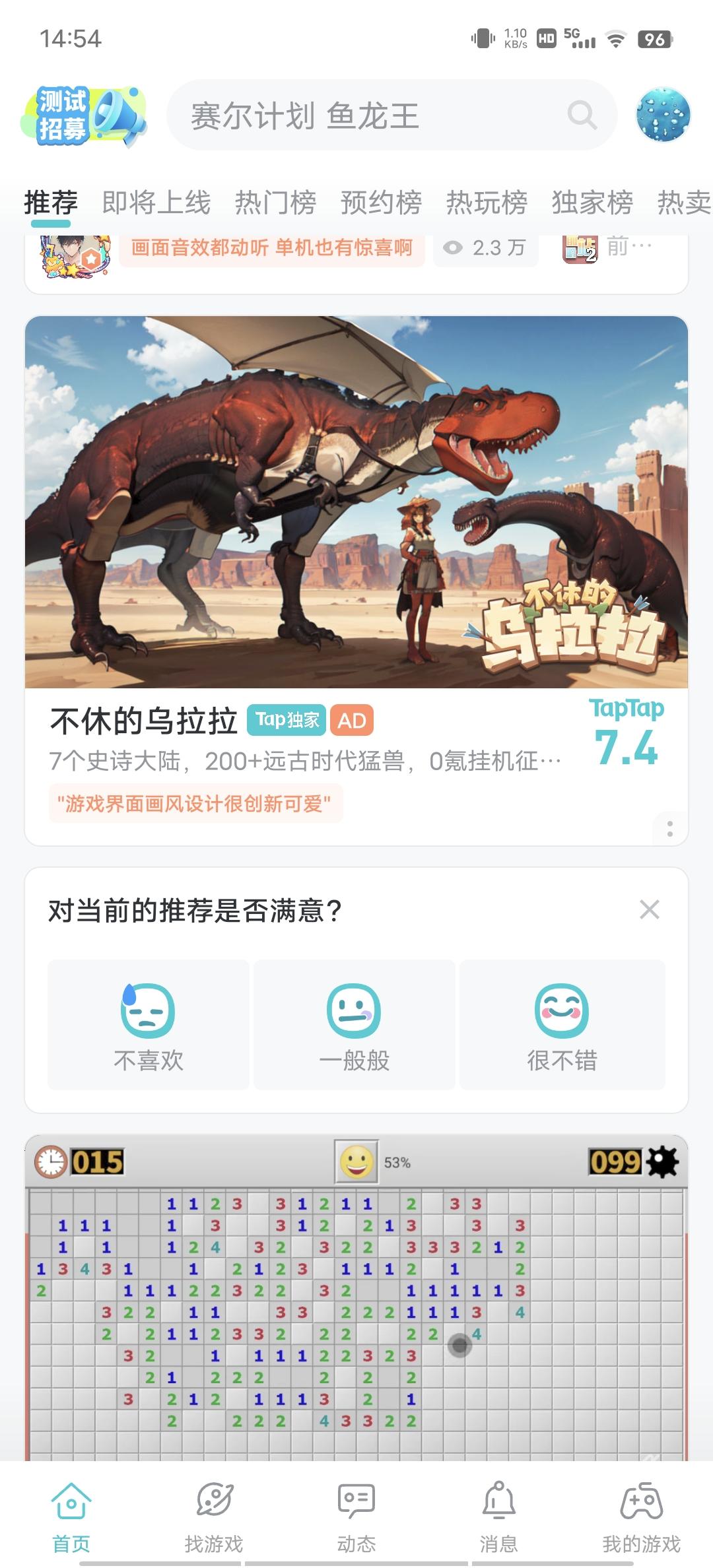Screen dimensions: 713x1568
Task: Open the more options on 不休的乌拉拉 card
Action: pos(669,829)
